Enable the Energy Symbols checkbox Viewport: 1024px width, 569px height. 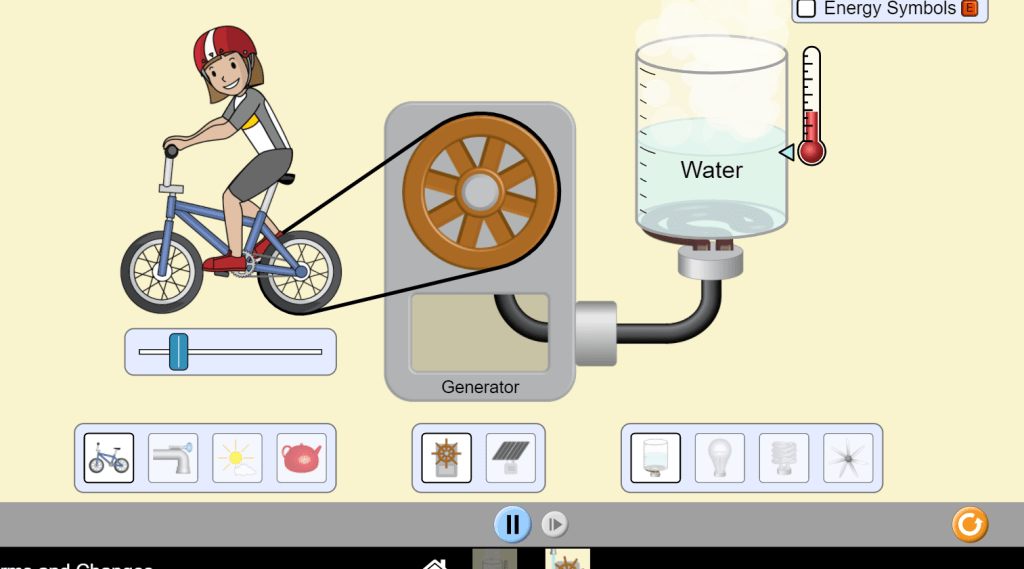point(807,9)
